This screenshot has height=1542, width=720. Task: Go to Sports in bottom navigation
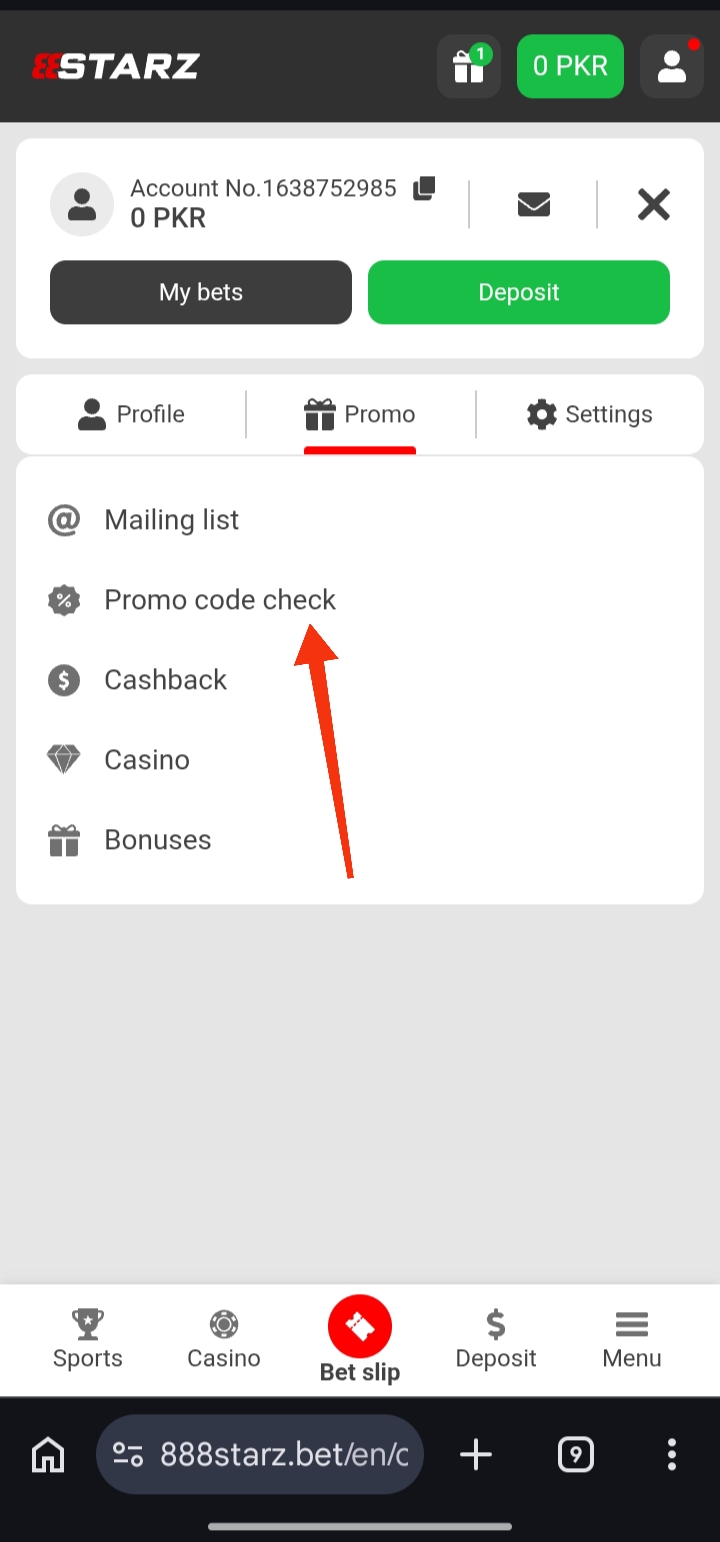[88, 1339]
